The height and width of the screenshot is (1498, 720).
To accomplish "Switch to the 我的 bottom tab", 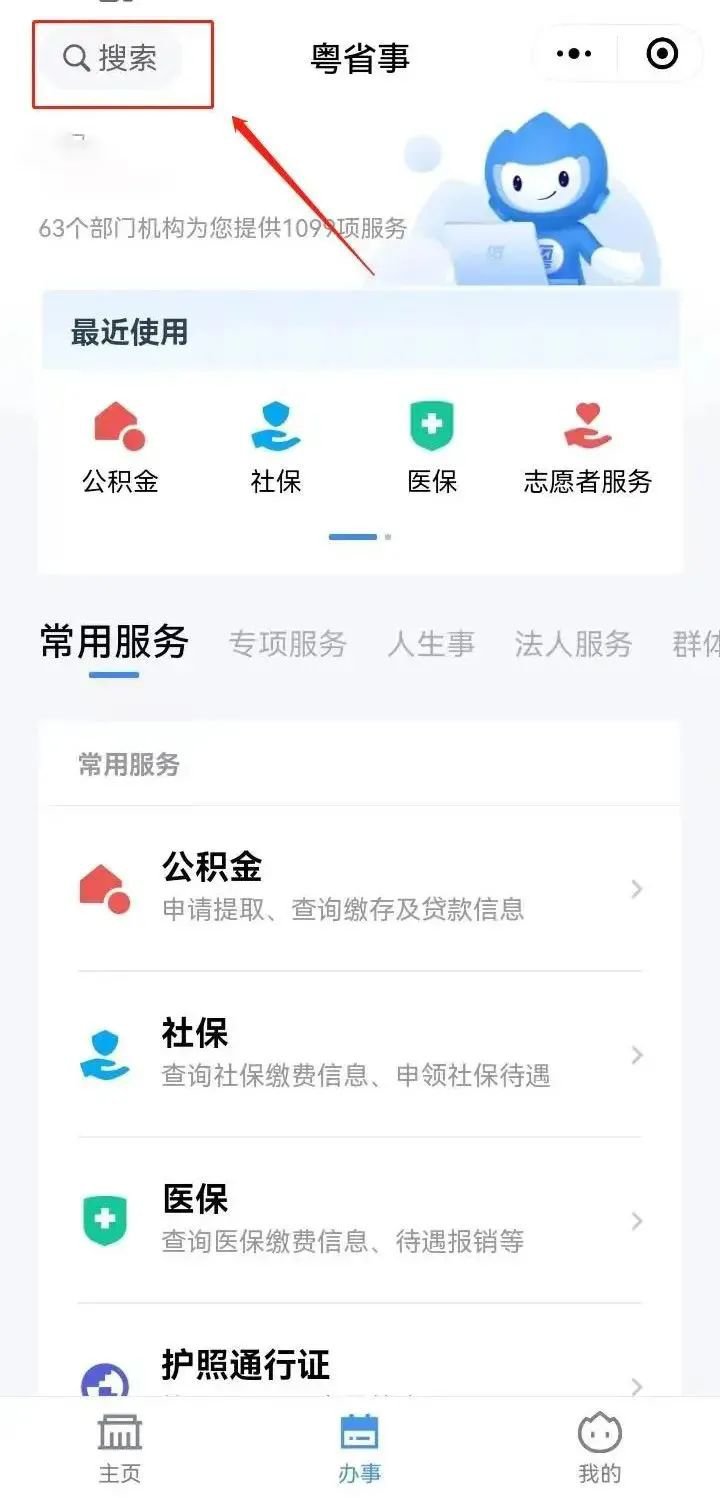I will pyautogui.click(x=600, y=1448).
